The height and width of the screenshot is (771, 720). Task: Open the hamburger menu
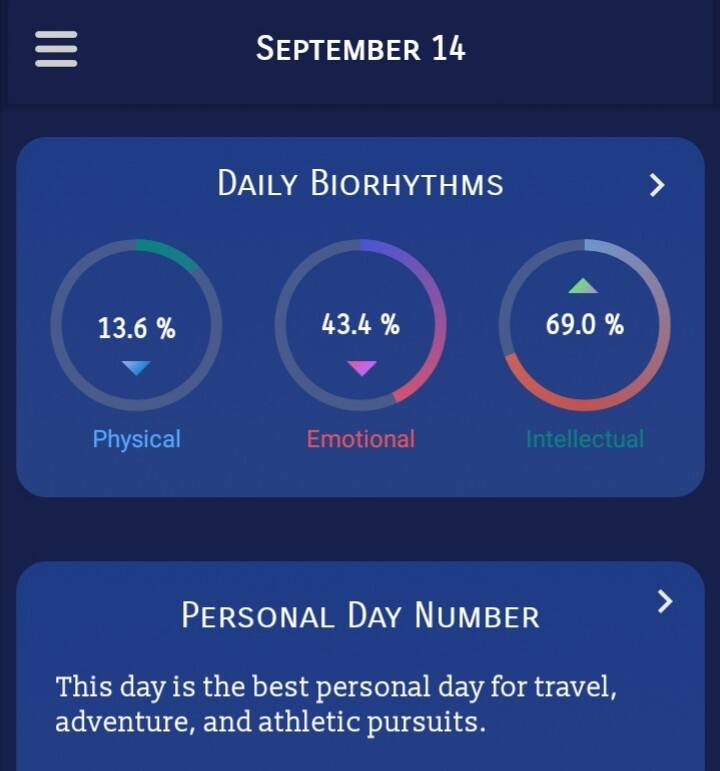tap(56, 48)
